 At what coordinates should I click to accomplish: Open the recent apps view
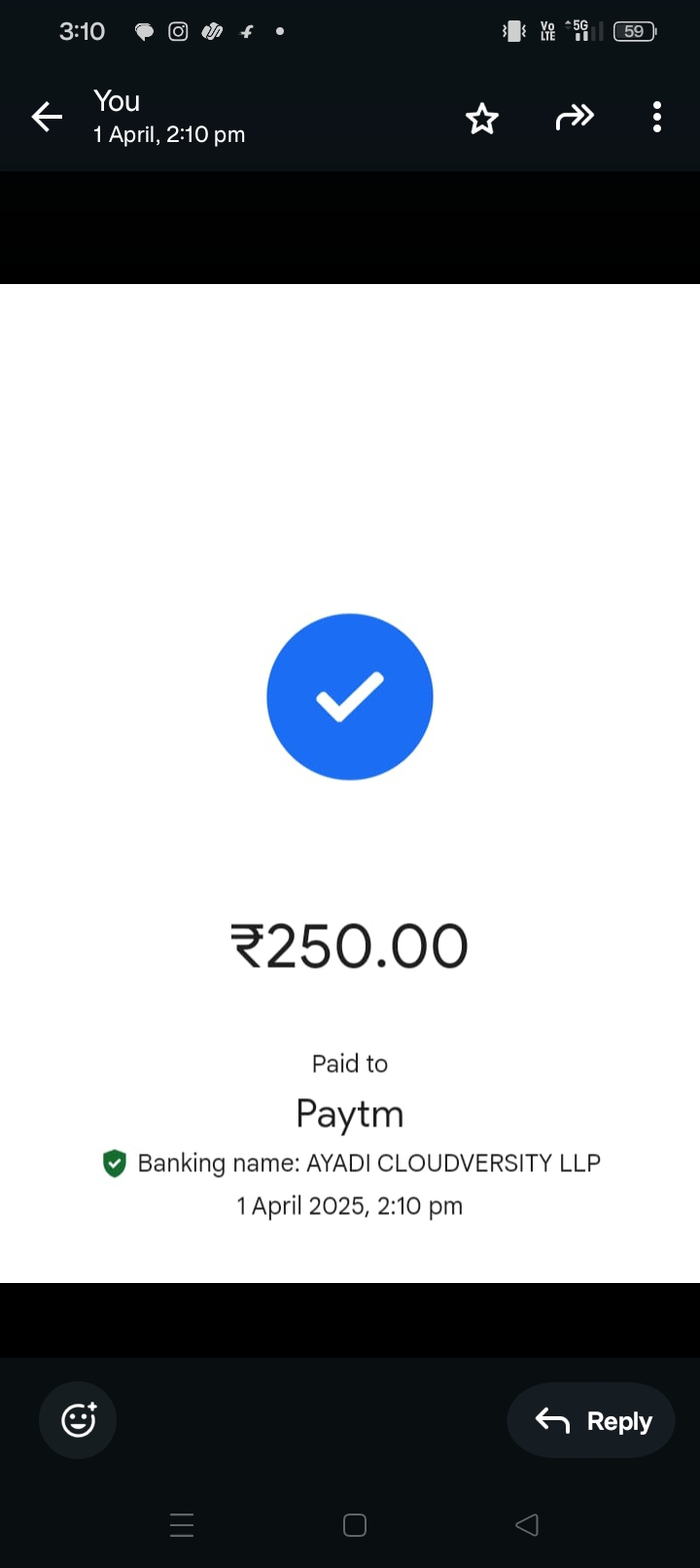coord(182,1524)
